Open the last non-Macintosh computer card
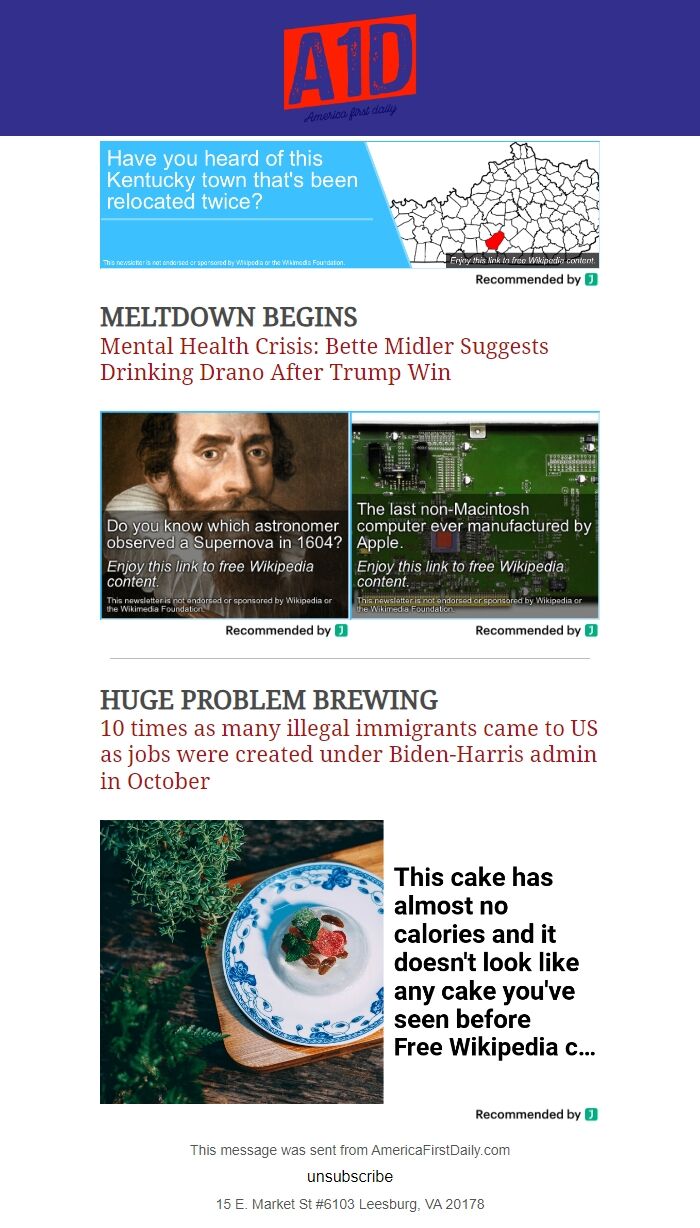Image resolution: width=700 pixels, height=1228 pixels. coord(475,515)
